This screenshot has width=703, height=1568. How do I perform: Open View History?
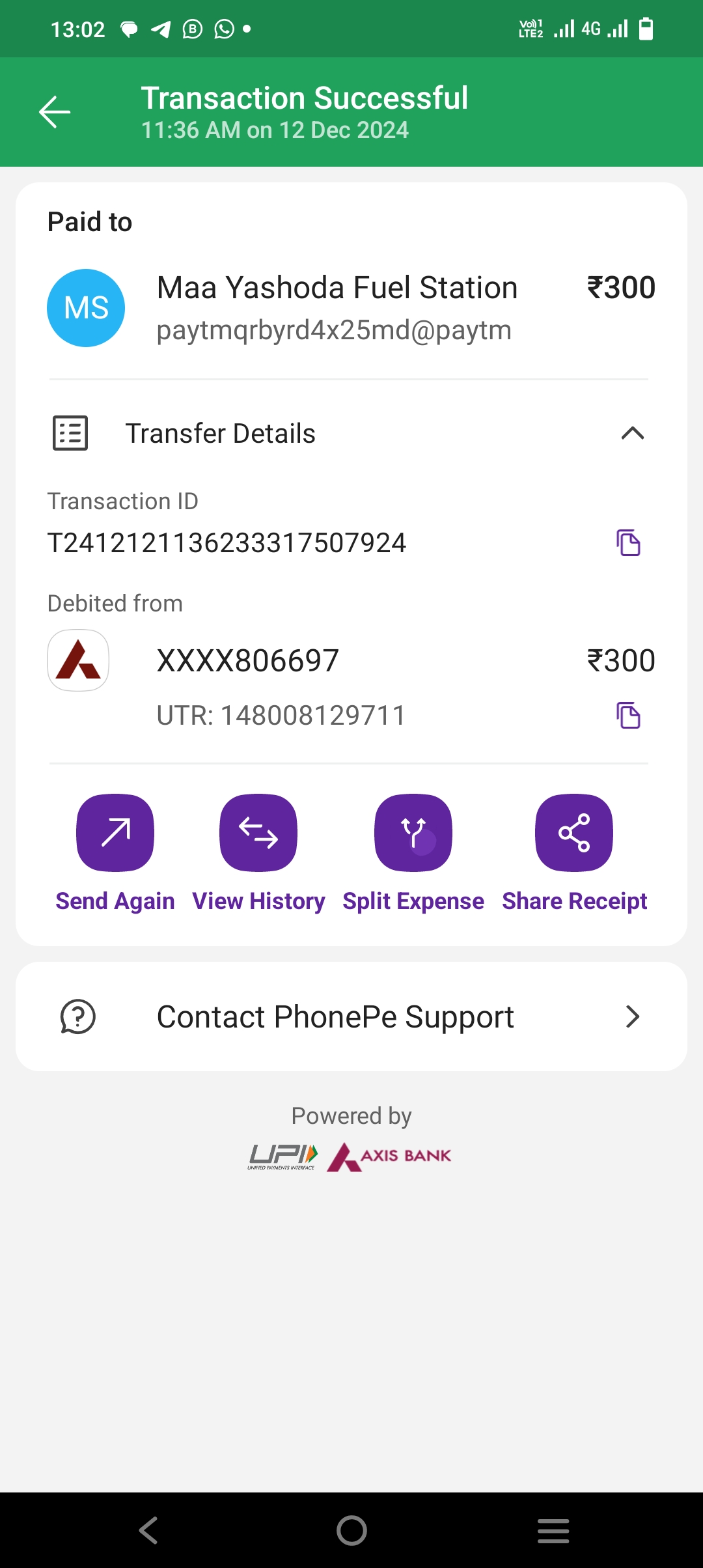tap(258, 853)
